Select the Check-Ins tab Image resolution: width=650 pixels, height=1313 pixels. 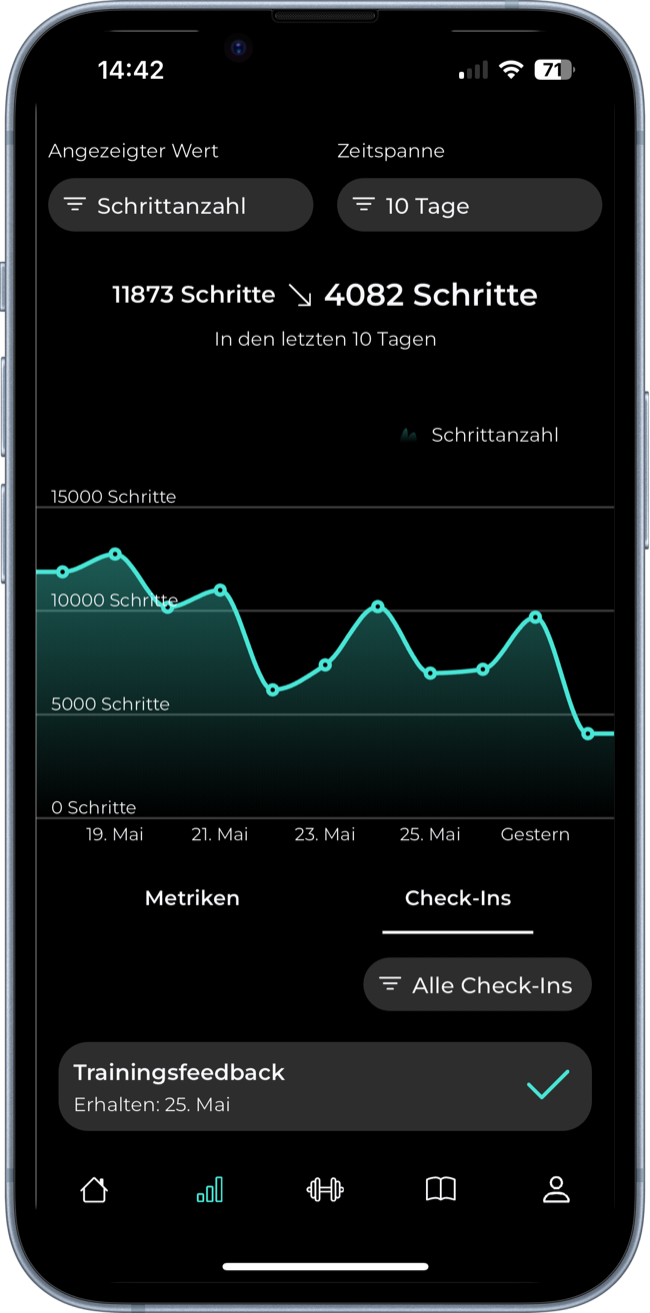[458, 898]
